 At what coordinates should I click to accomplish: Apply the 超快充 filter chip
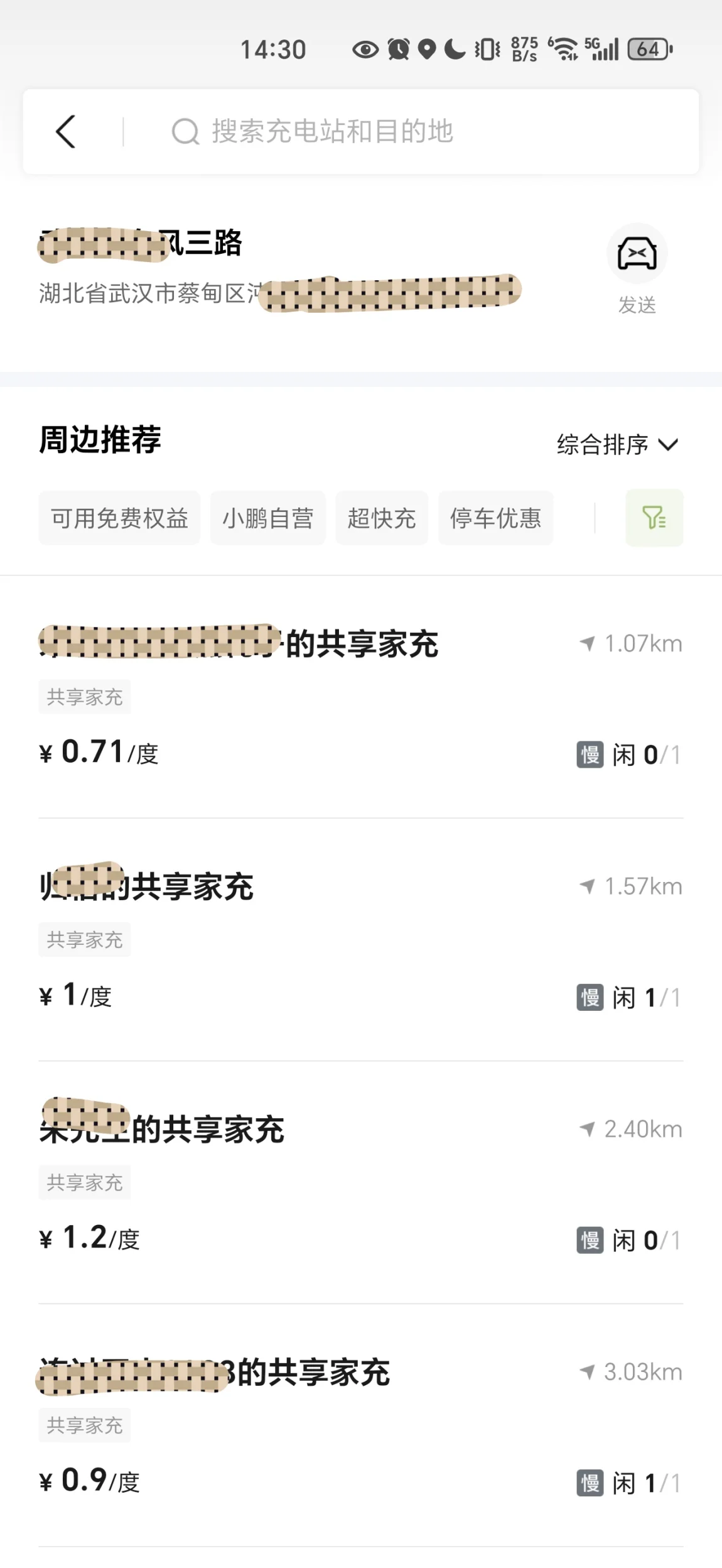click(382, 518)
